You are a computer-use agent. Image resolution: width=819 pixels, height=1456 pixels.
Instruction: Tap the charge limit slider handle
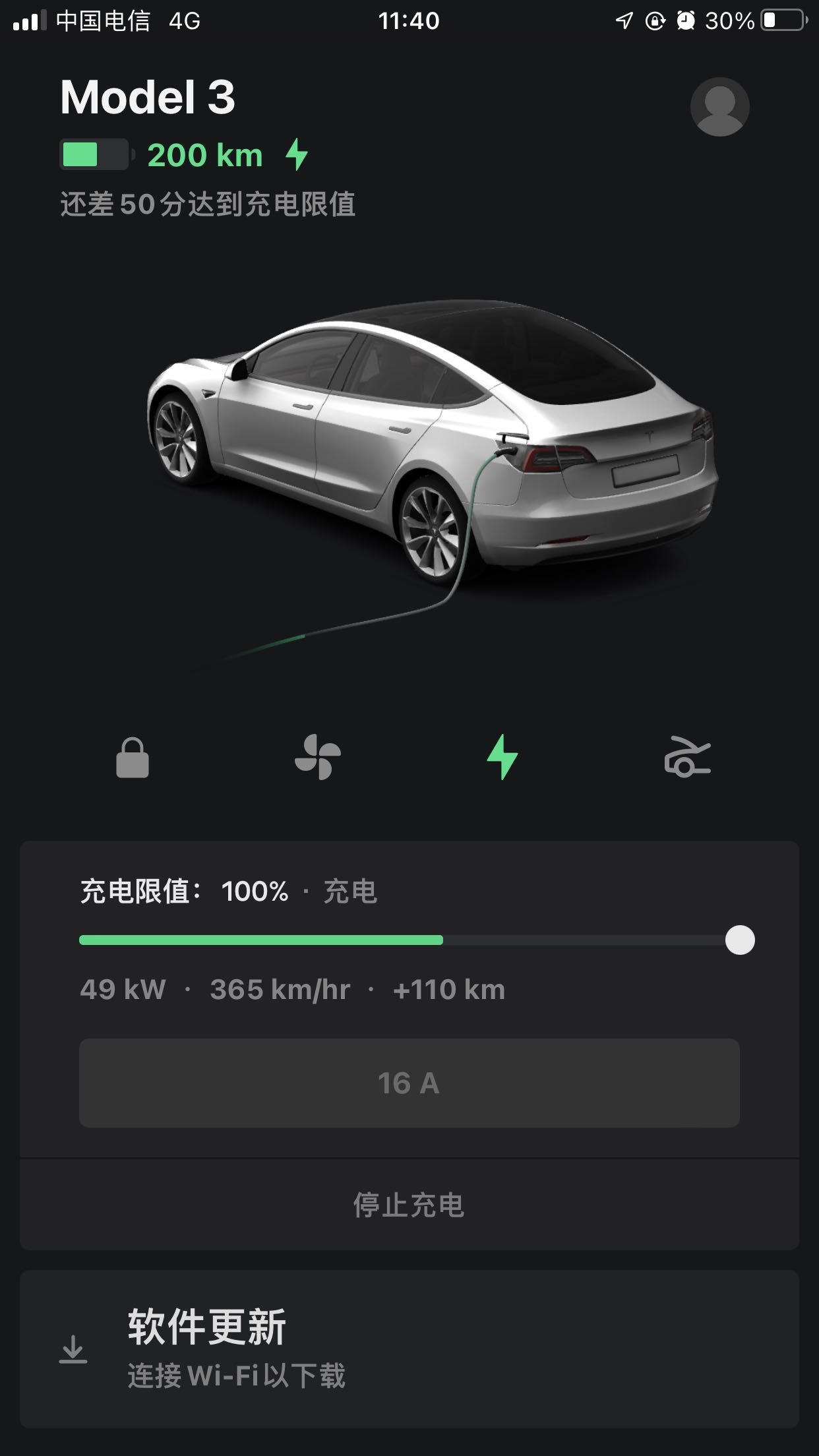point(740,940)
